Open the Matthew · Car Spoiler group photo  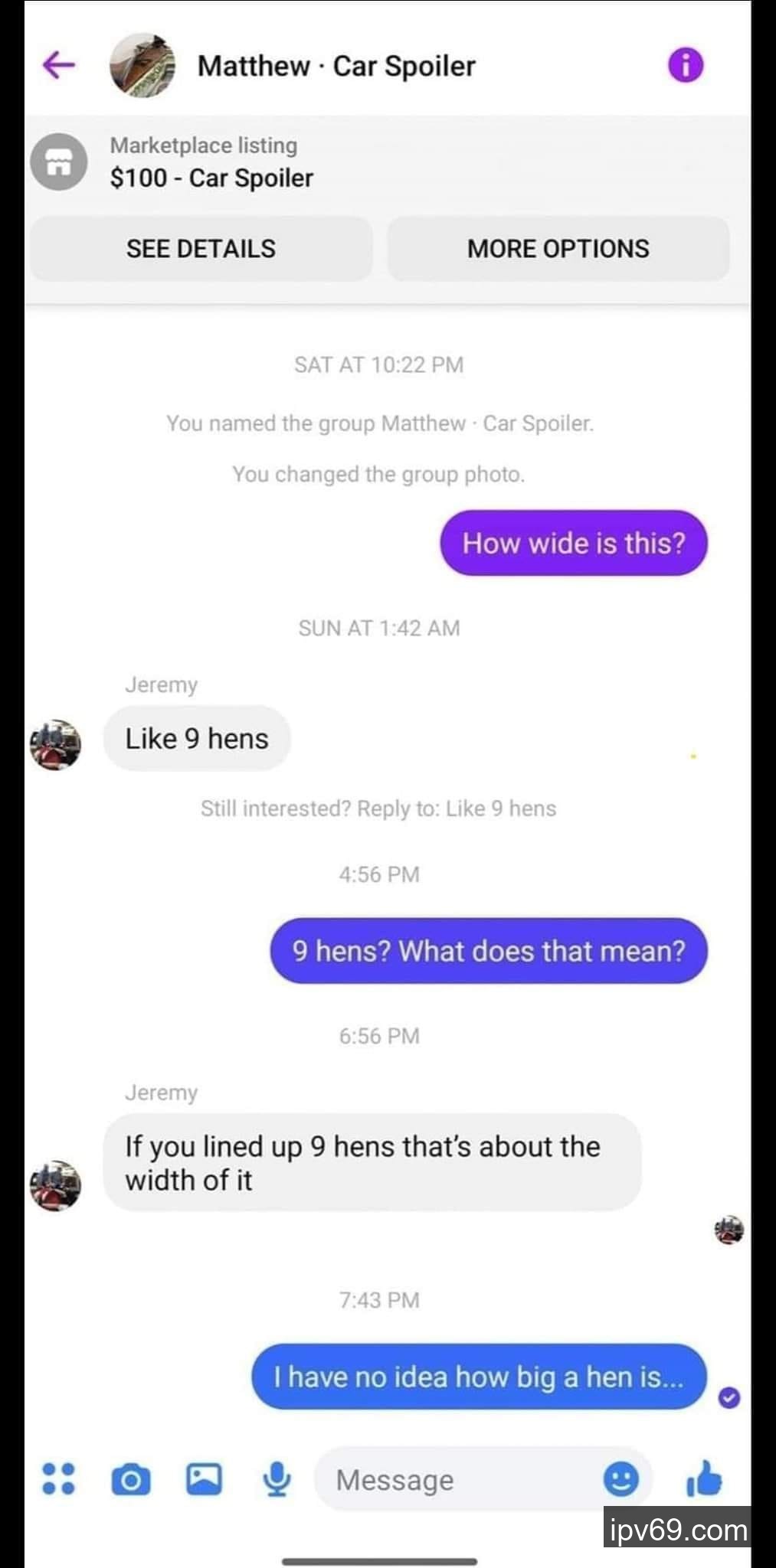click(x=142, y=65)
